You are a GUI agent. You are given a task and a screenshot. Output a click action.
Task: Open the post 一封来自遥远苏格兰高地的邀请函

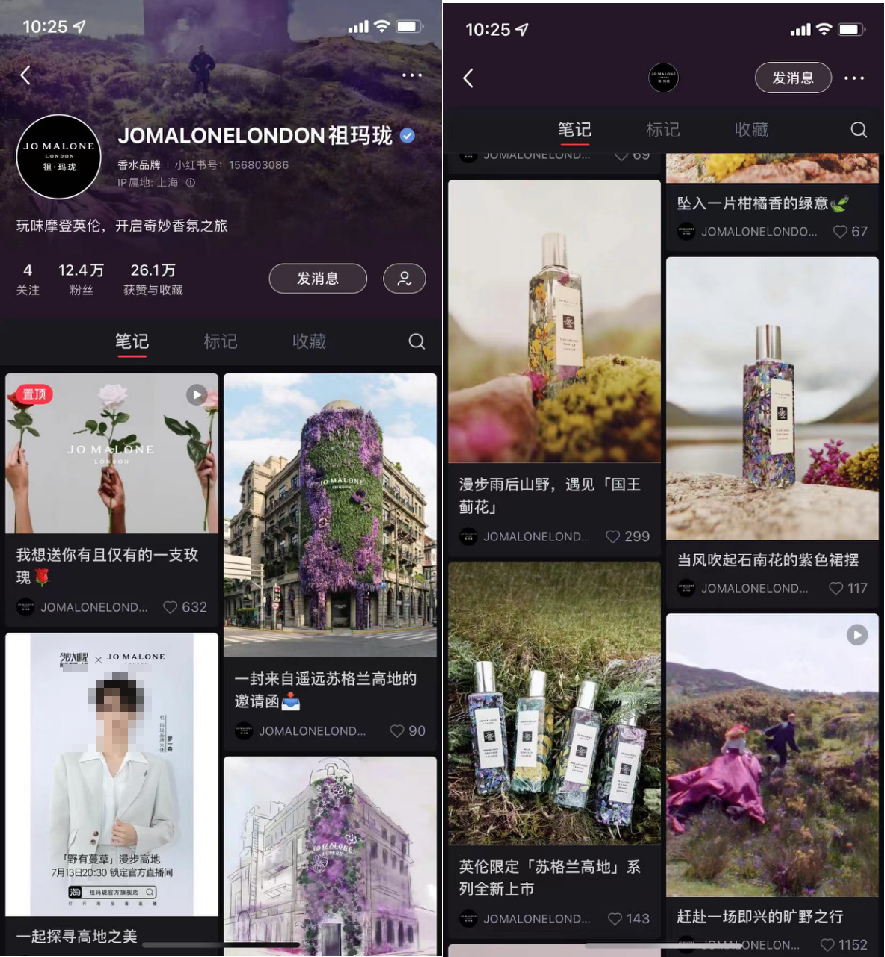click(x=330, y=515)
